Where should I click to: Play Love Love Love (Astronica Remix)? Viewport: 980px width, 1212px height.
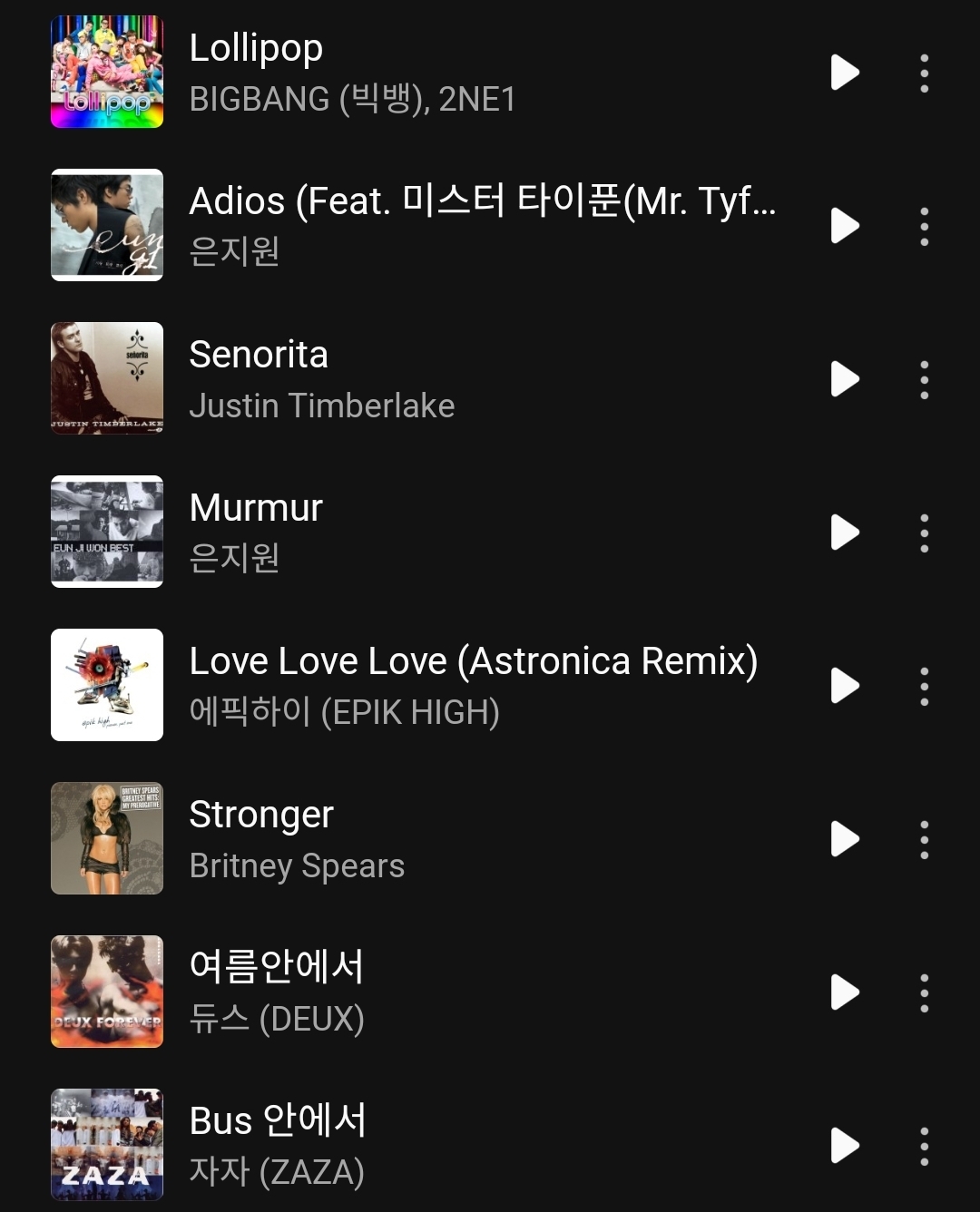(845, 686)
